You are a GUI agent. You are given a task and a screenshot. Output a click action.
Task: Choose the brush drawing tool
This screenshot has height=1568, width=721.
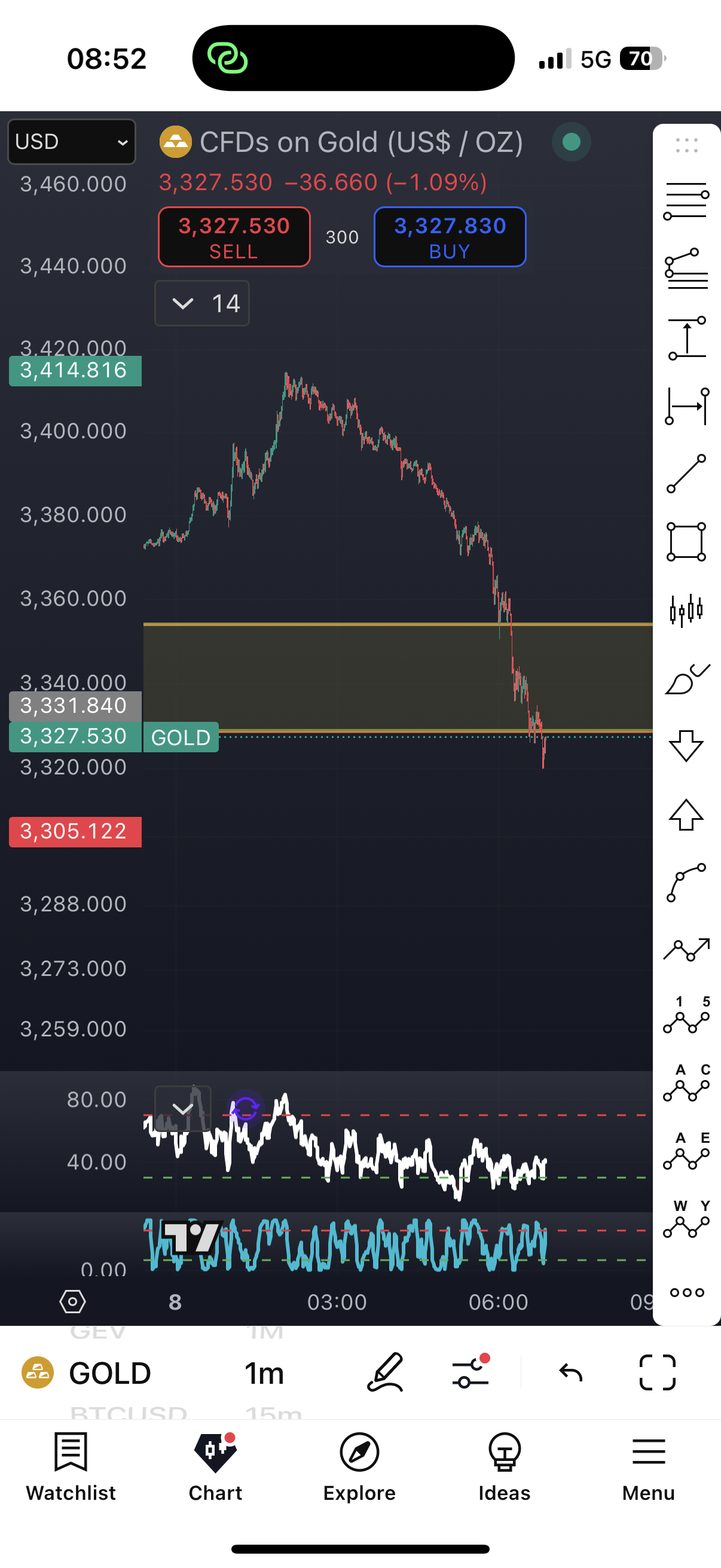[x=686, y=679]
